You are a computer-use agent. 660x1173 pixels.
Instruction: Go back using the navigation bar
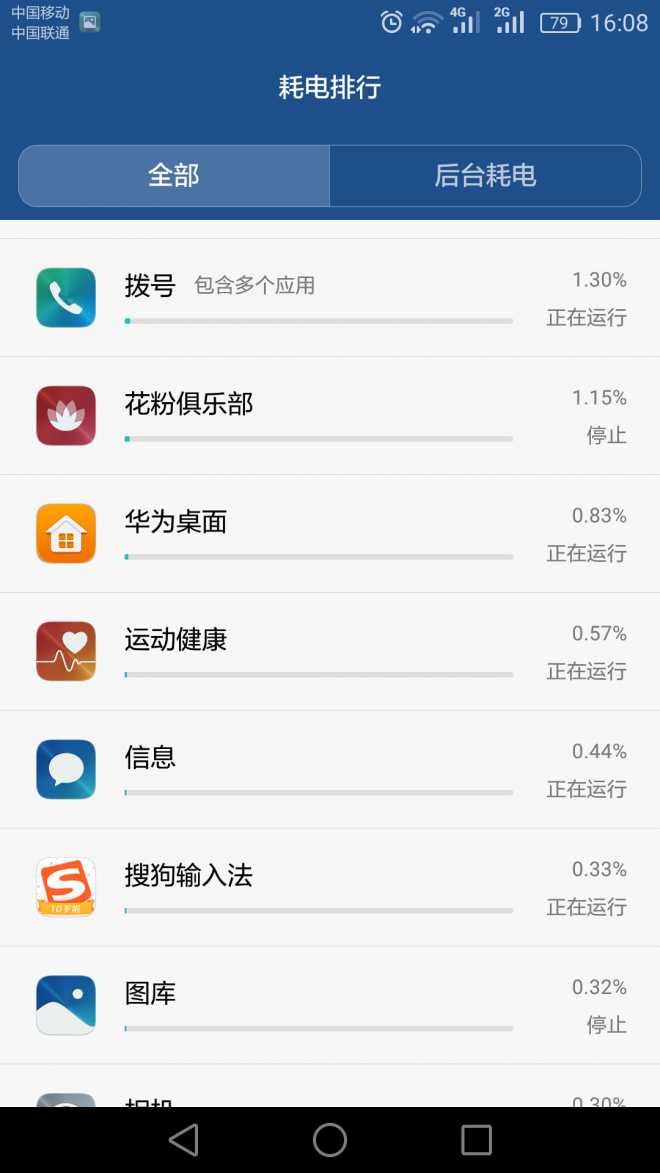pos(183,1140)
